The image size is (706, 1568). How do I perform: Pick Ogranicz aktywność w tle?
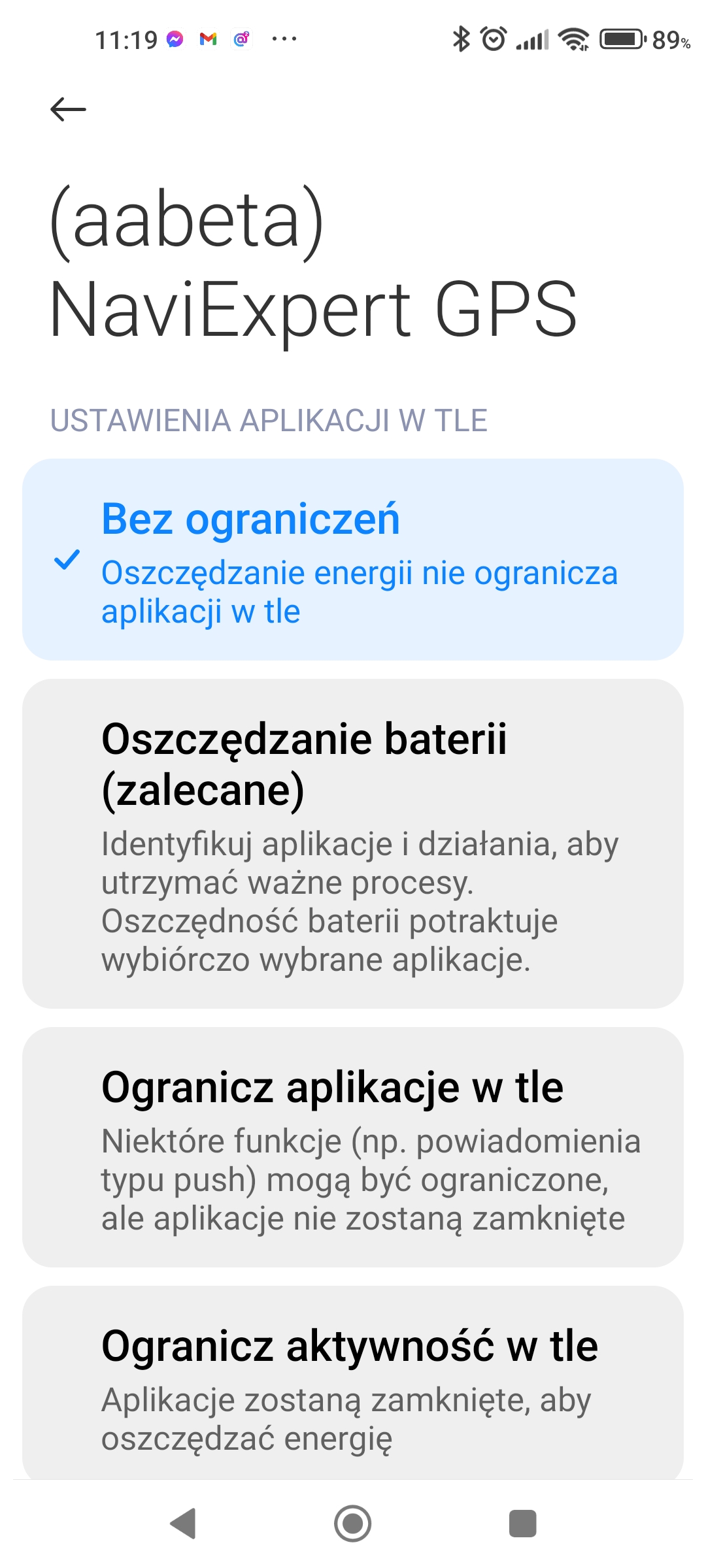coord(353,1382)
